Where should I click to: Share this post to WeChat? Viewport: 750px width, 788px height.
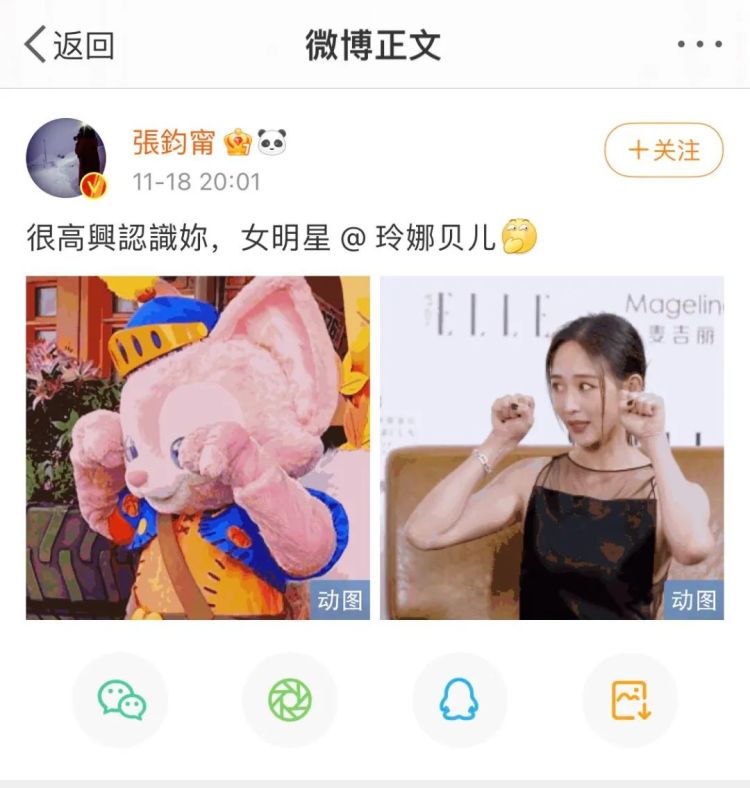121,700
